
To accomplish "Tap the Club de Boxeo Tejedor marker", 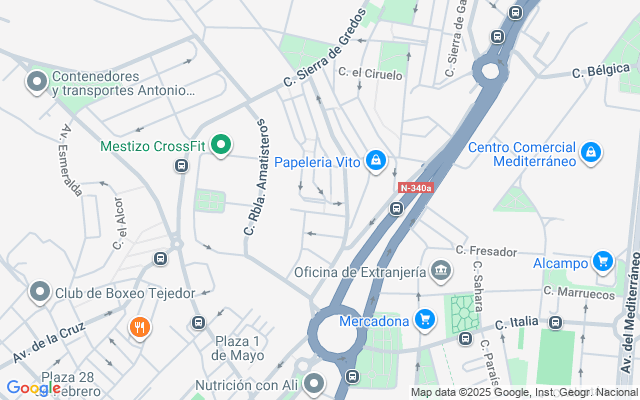I will pos(39,292).
